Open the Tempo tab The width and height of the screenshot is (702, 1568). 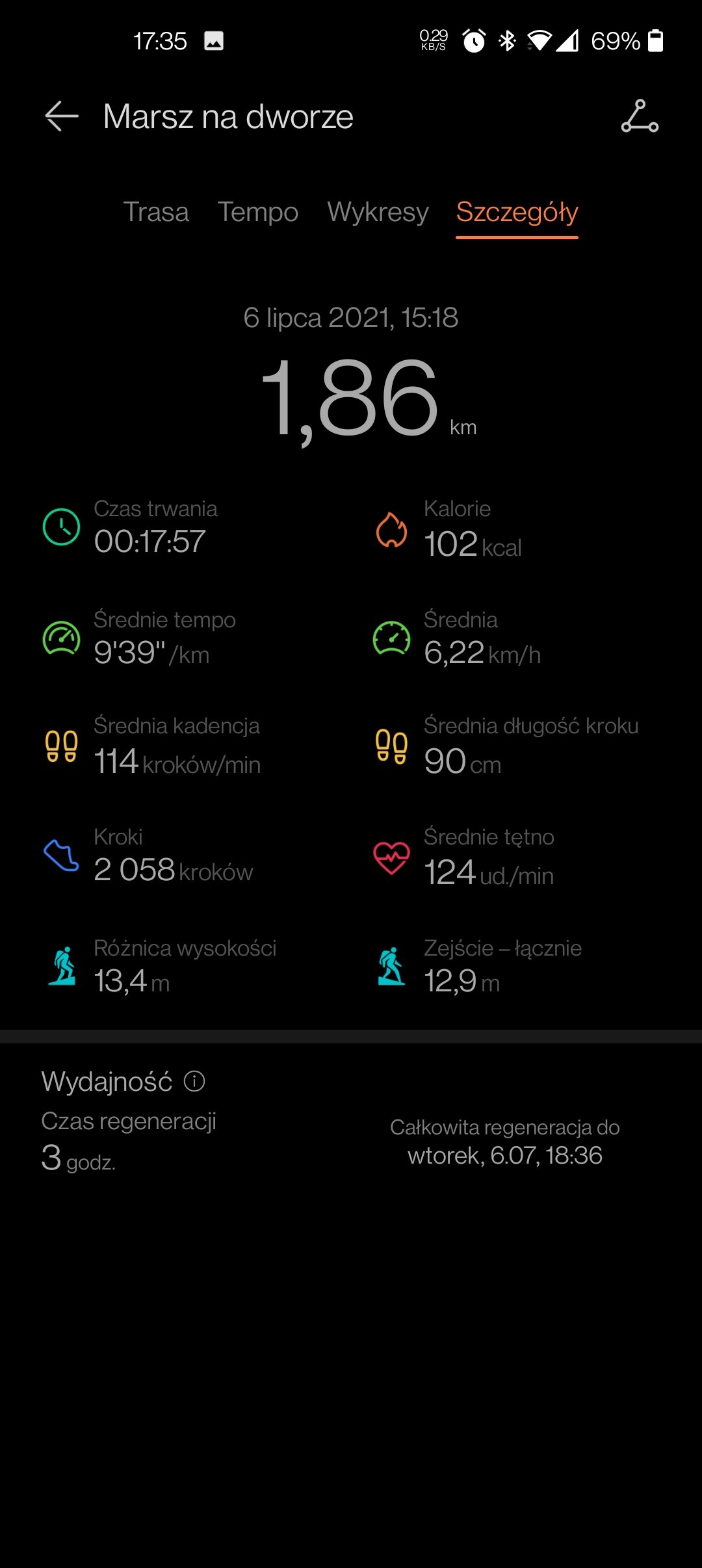pyautogui.click(x=258, y=213)
